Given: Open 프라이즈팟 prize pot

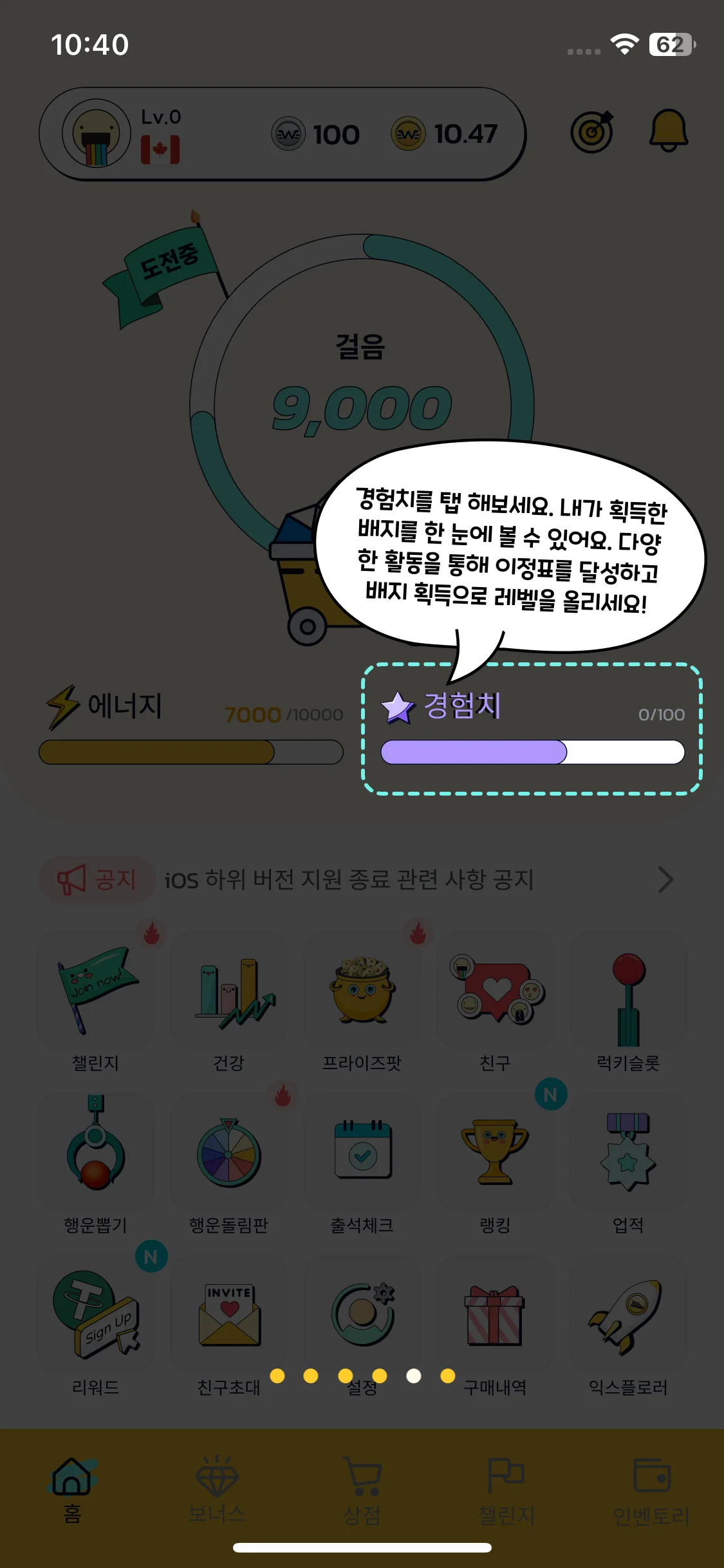Looking at the screenshot, I should (x=362, y=1001).
